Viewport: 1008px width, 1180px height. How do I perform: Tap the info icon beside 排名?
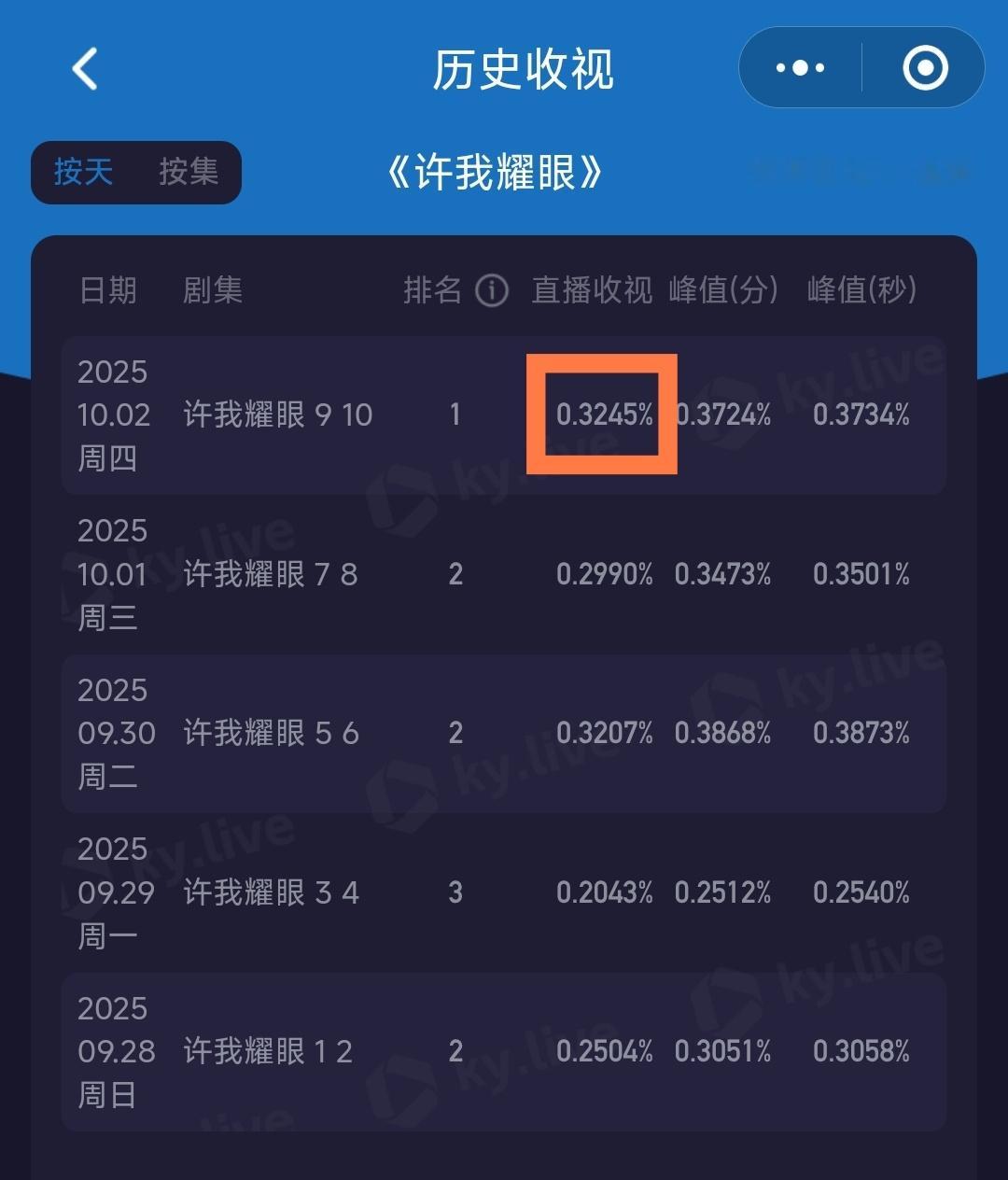point(492,290)
